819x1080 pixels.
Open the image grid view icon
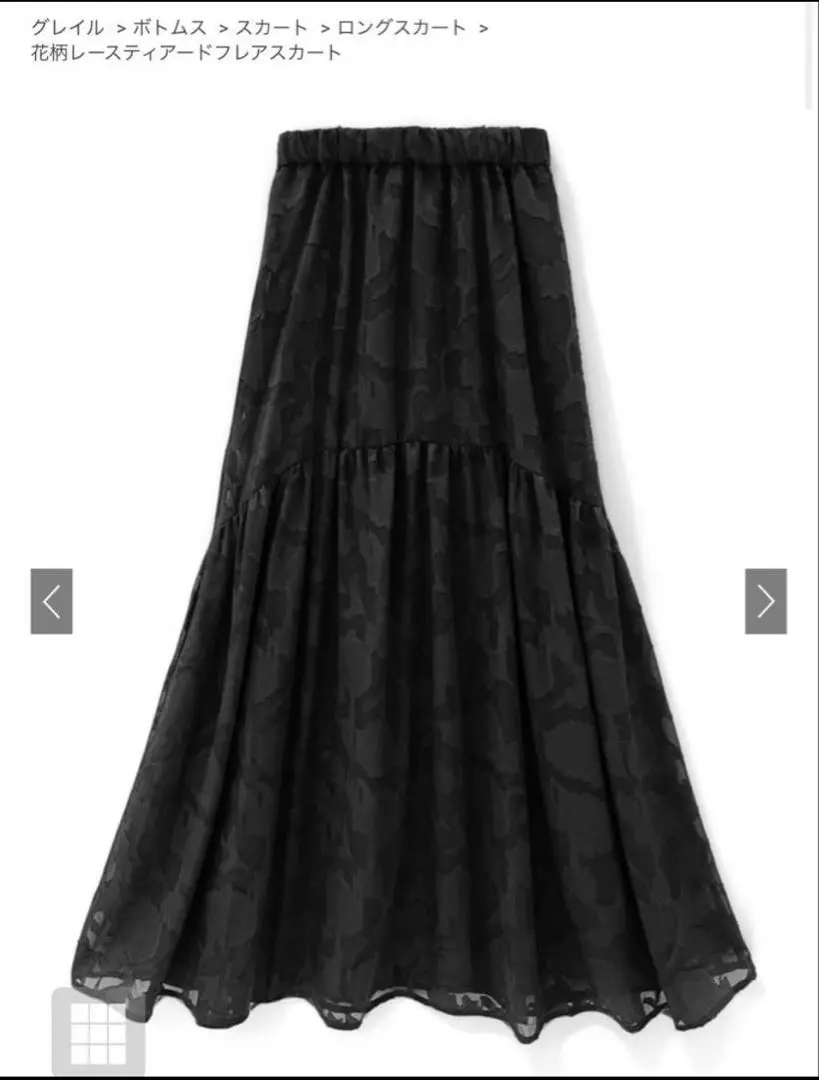point(98,1033)
